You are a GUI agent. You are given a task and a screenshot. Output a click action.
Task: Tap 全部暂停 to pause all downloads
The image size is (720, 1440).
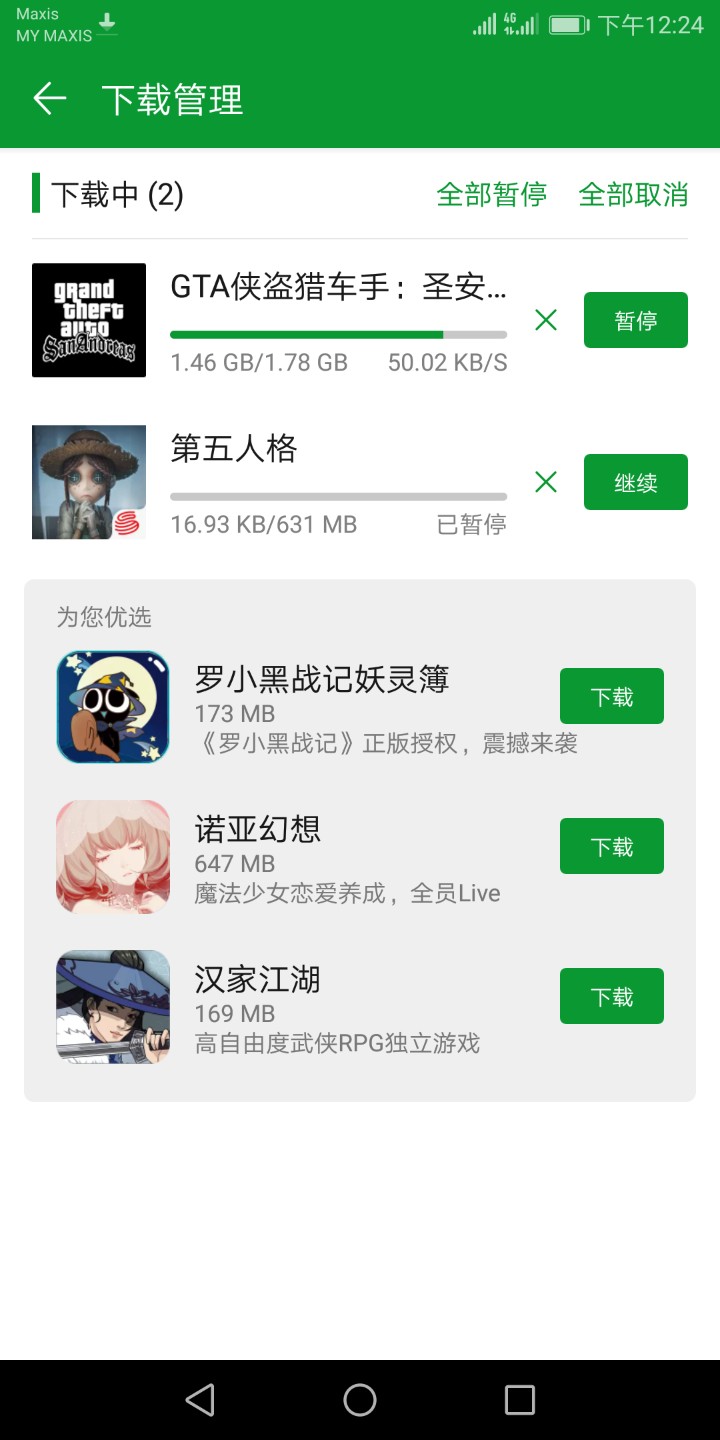(491, 194)
